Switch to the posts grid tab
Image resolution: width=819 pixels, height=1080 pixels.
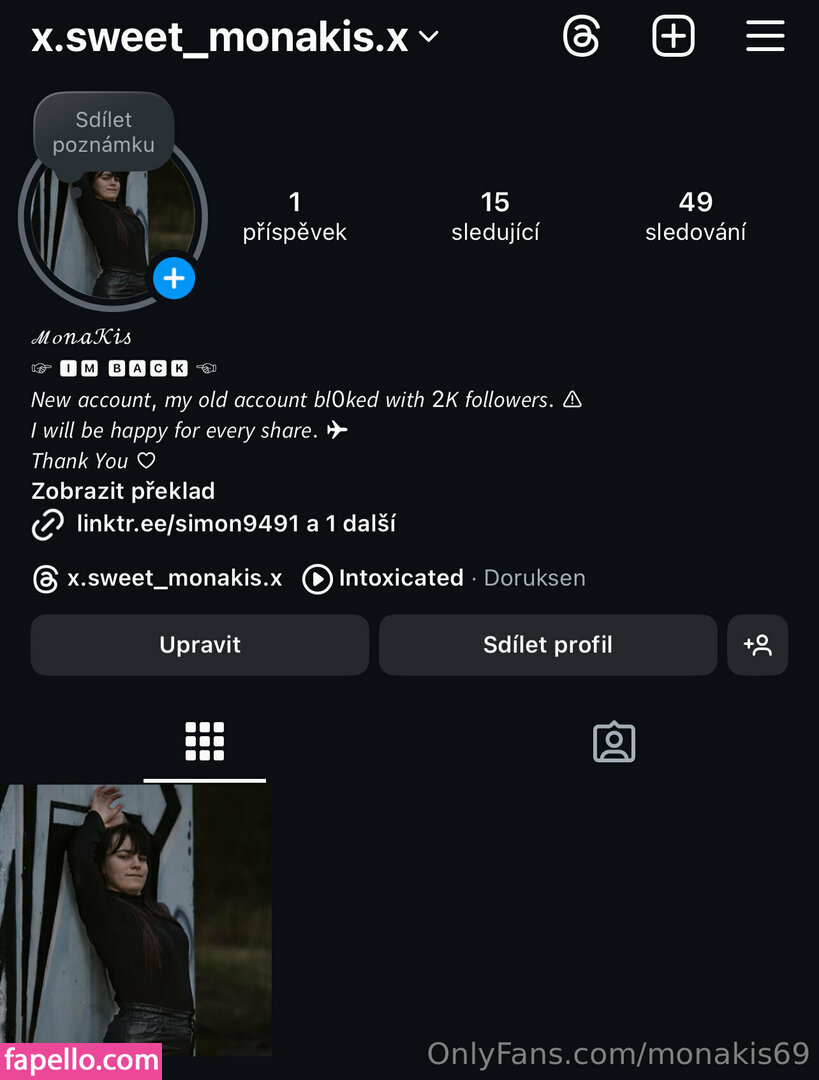(x=205, y=742)
